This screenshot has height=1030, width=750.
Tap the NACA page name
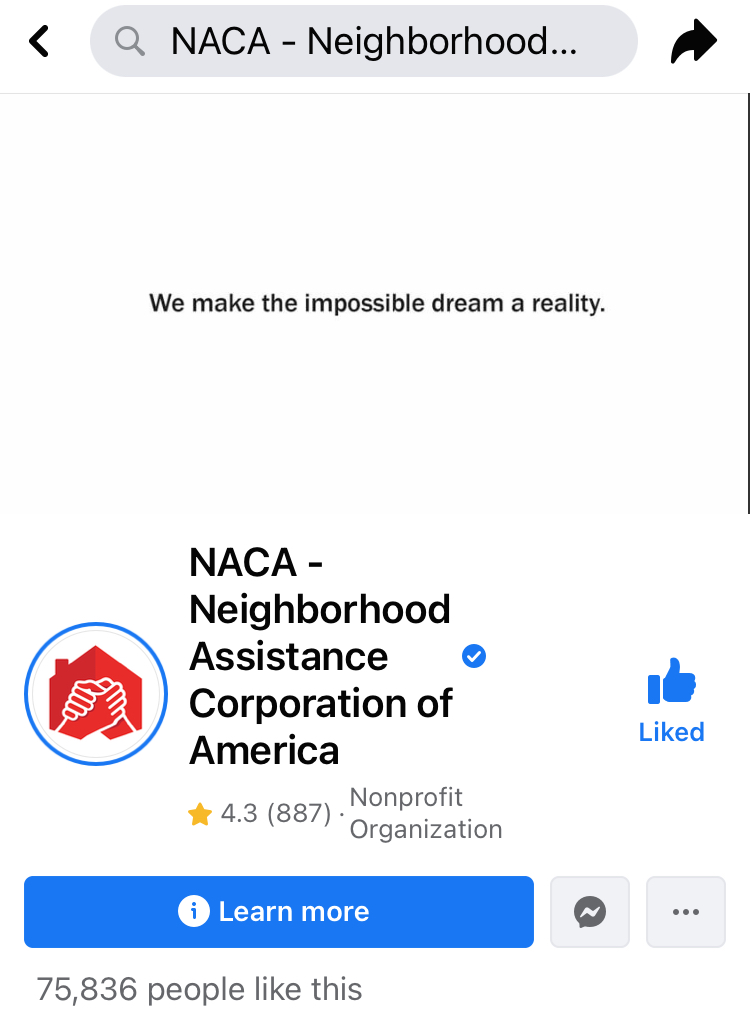point(319,656)
